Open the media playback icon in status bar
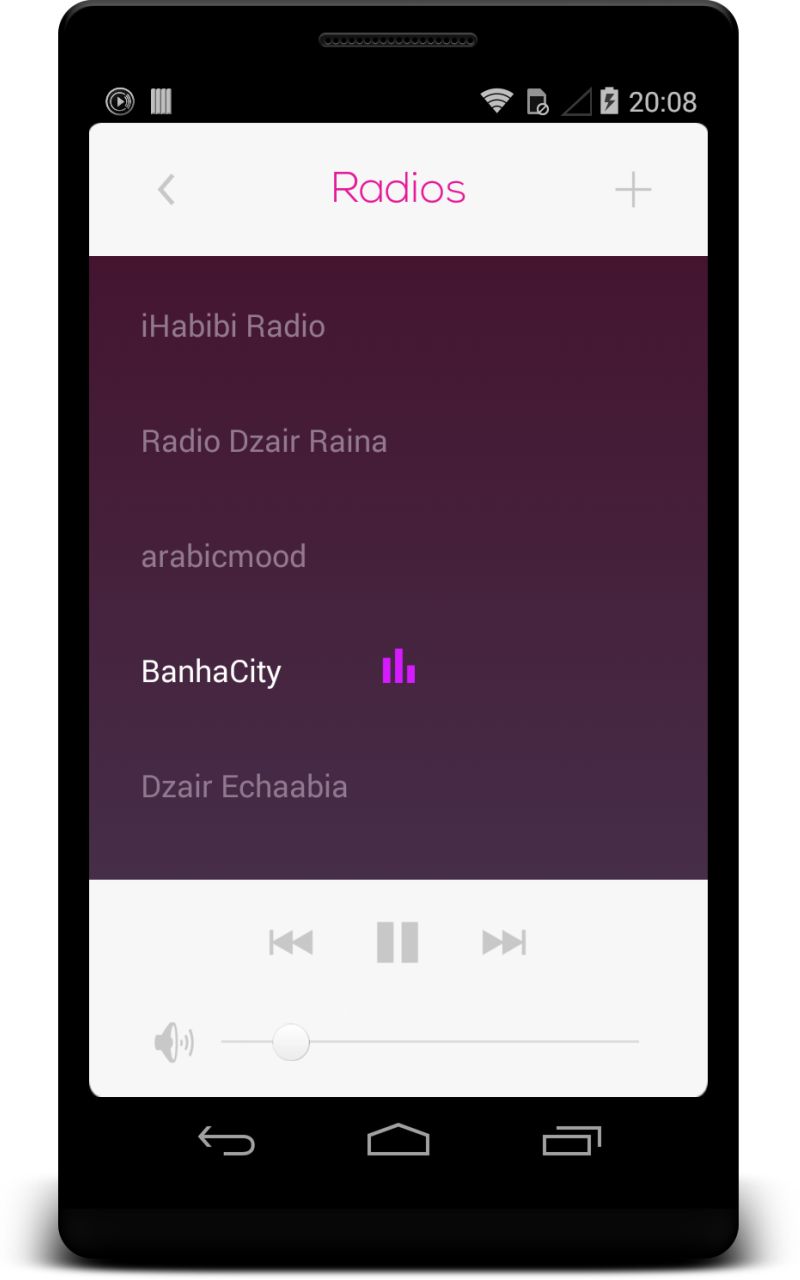Image resolution: width=800 pixels, height=1280 pixels. coord(119,101)
